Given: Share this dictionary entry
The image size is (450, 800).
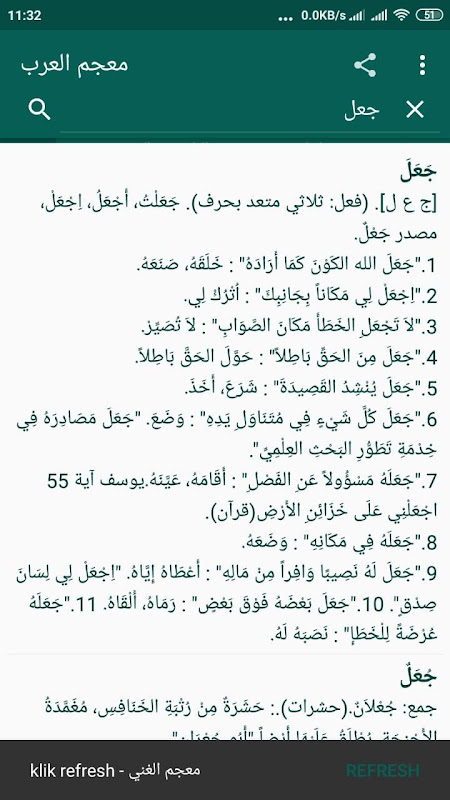Looking at the screenshot, I should coord(365,65).
